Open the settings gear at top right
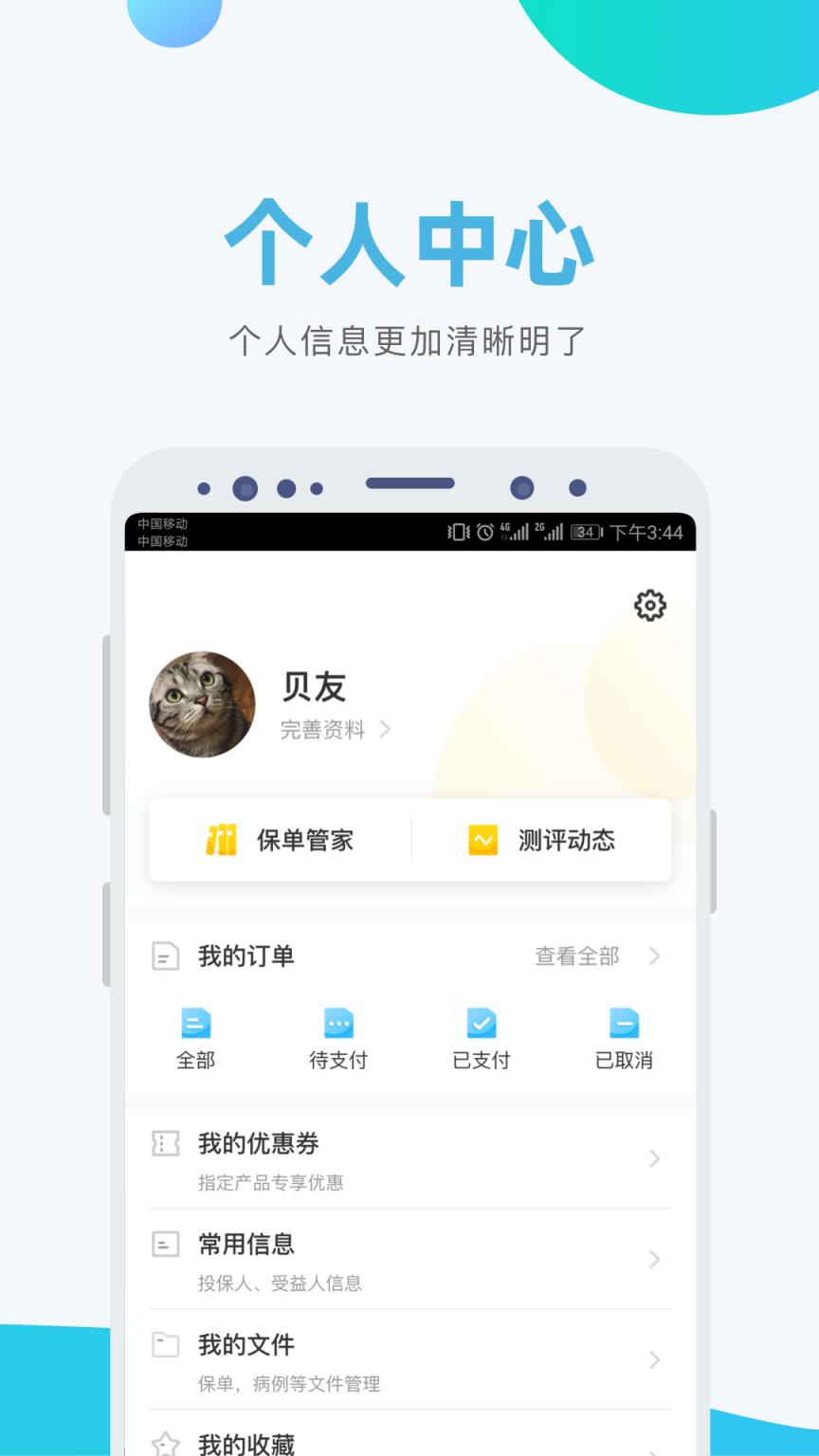This screenshot has height=1456, width=819. pyautogui.click(x=650, y=606)
